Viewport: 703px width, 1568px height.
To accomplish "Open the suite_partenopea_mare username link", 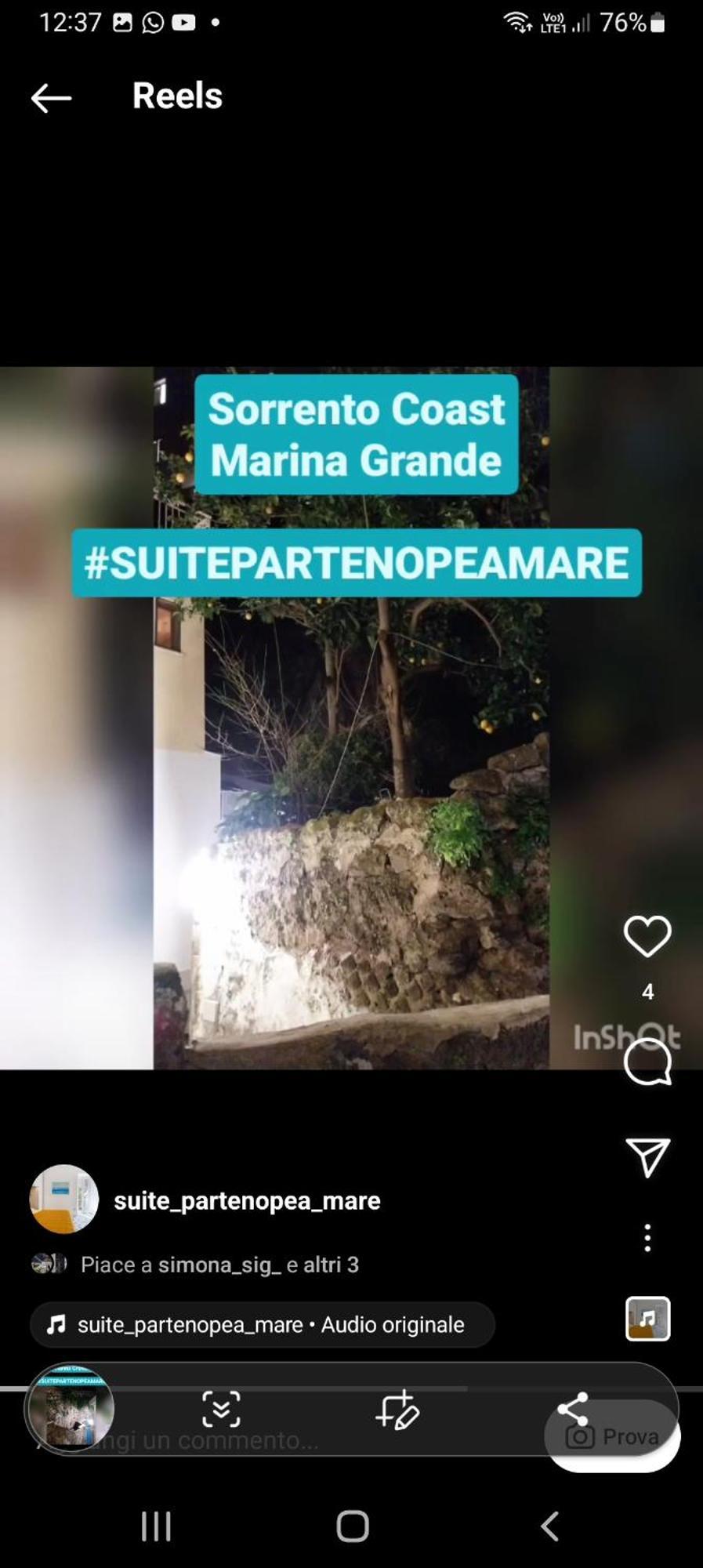I will click(x=247, y=1201).
